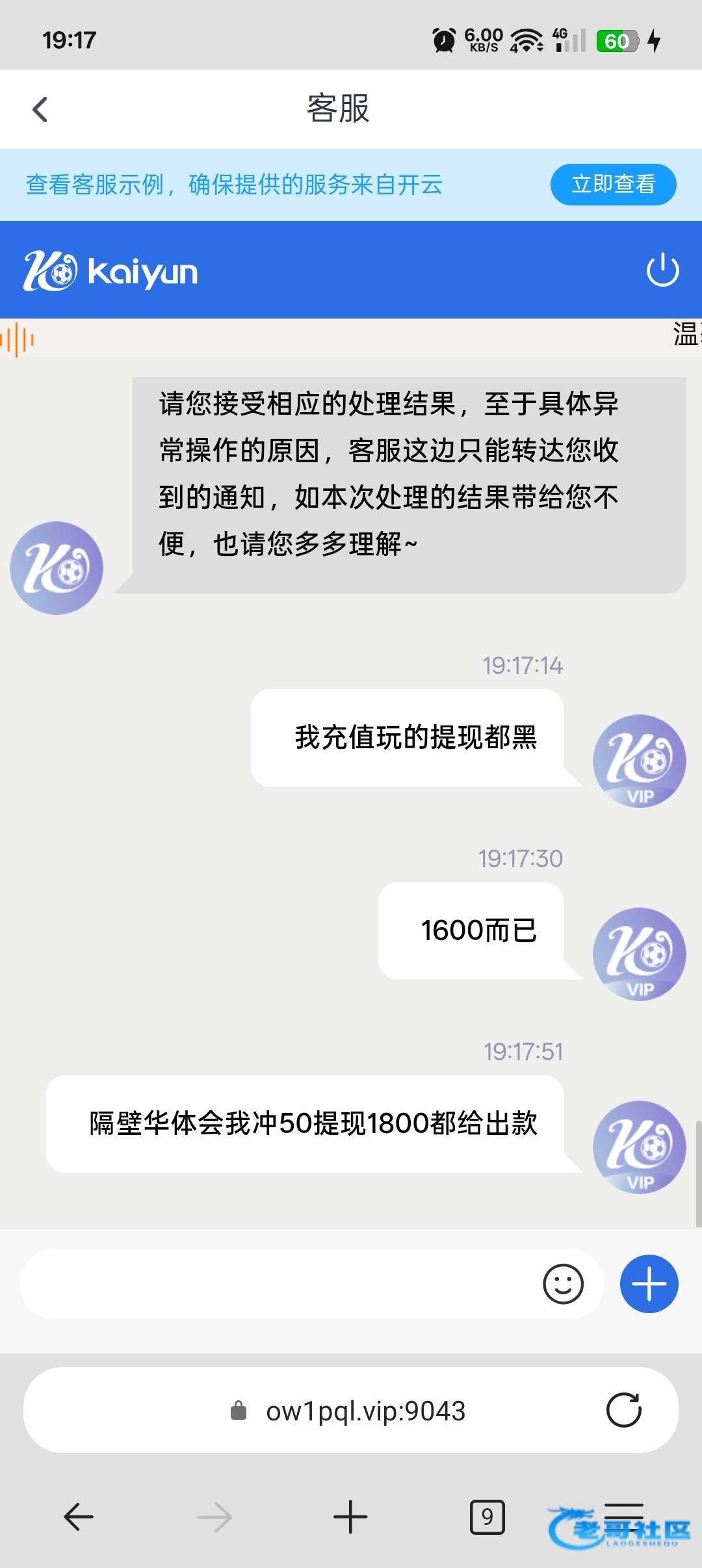Open a new browser tab

(350, 1517)
